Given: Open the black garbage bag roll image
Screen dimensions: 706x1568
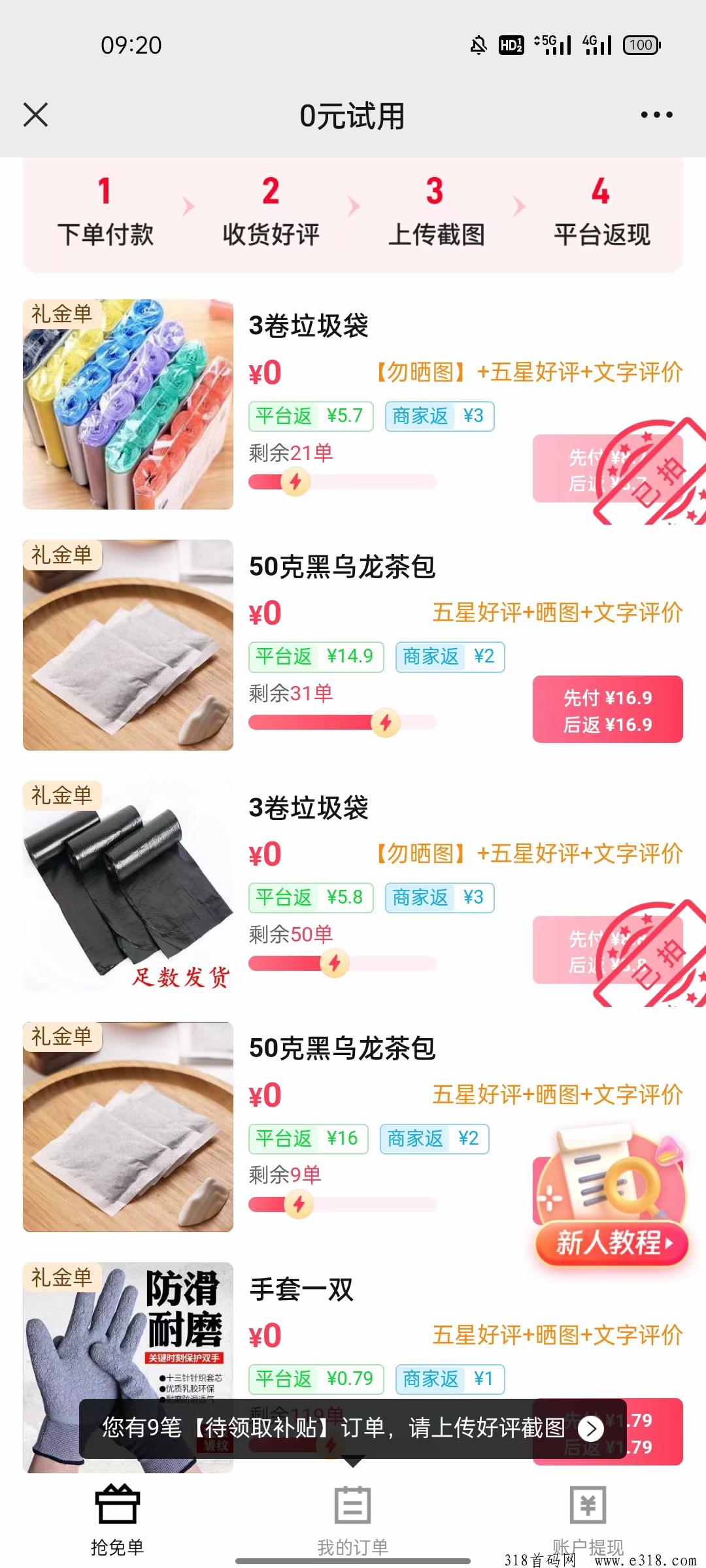Looking at the screenshot, I should (128, 887).
